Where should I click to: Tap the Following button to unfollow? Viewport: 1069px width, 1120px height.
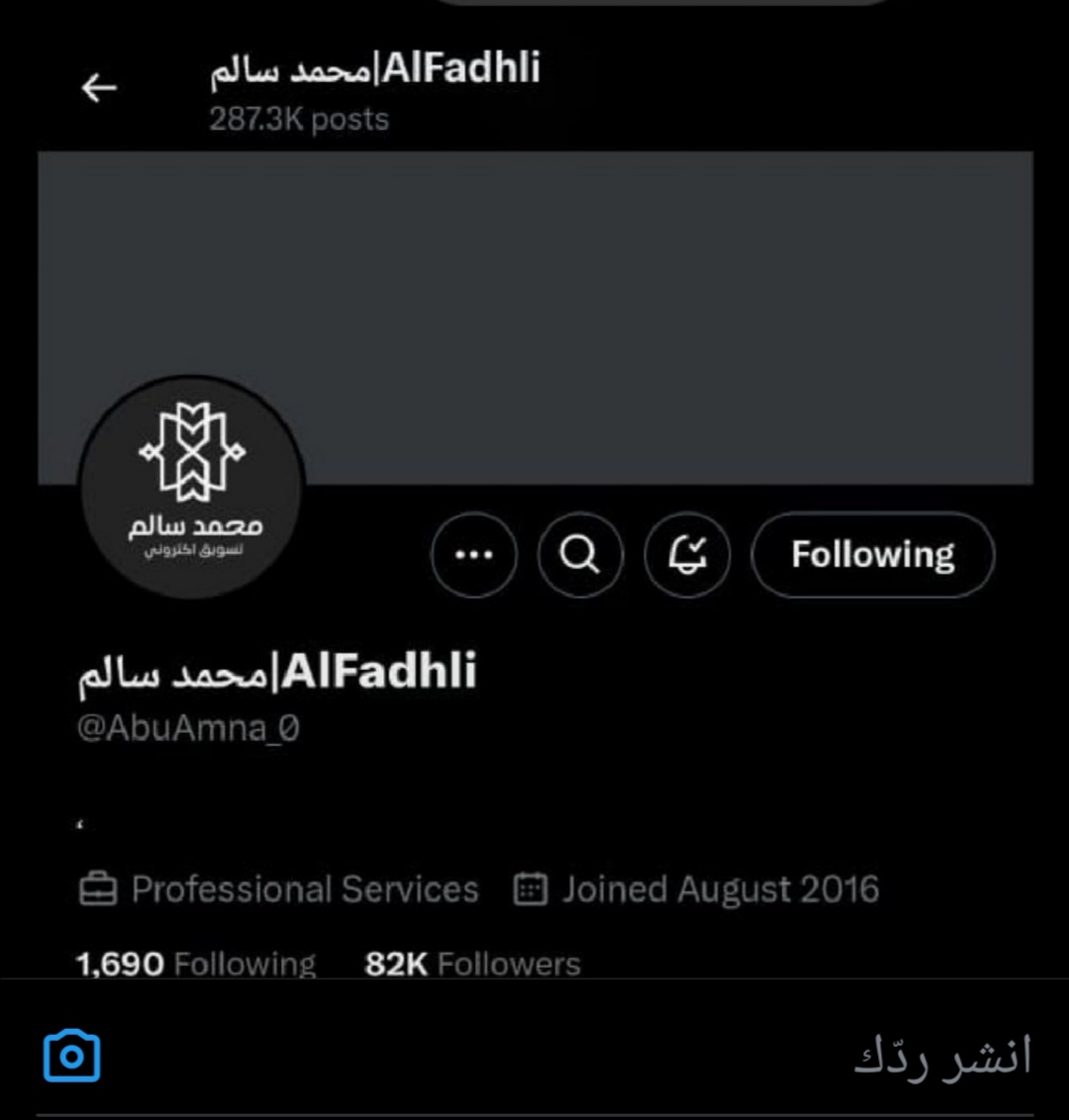(872, 555)
